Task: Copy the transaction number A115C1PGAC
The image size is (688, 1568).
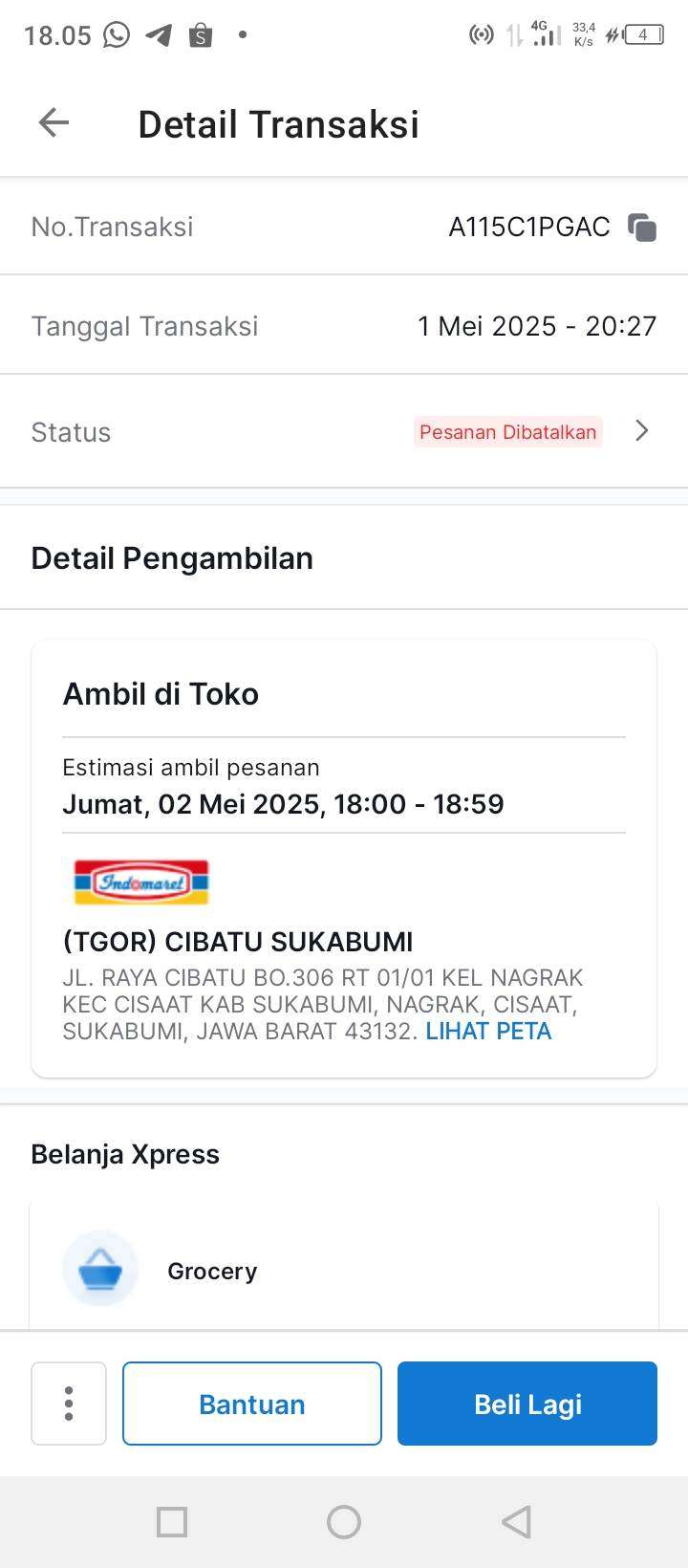Action: tap(642, 228)
